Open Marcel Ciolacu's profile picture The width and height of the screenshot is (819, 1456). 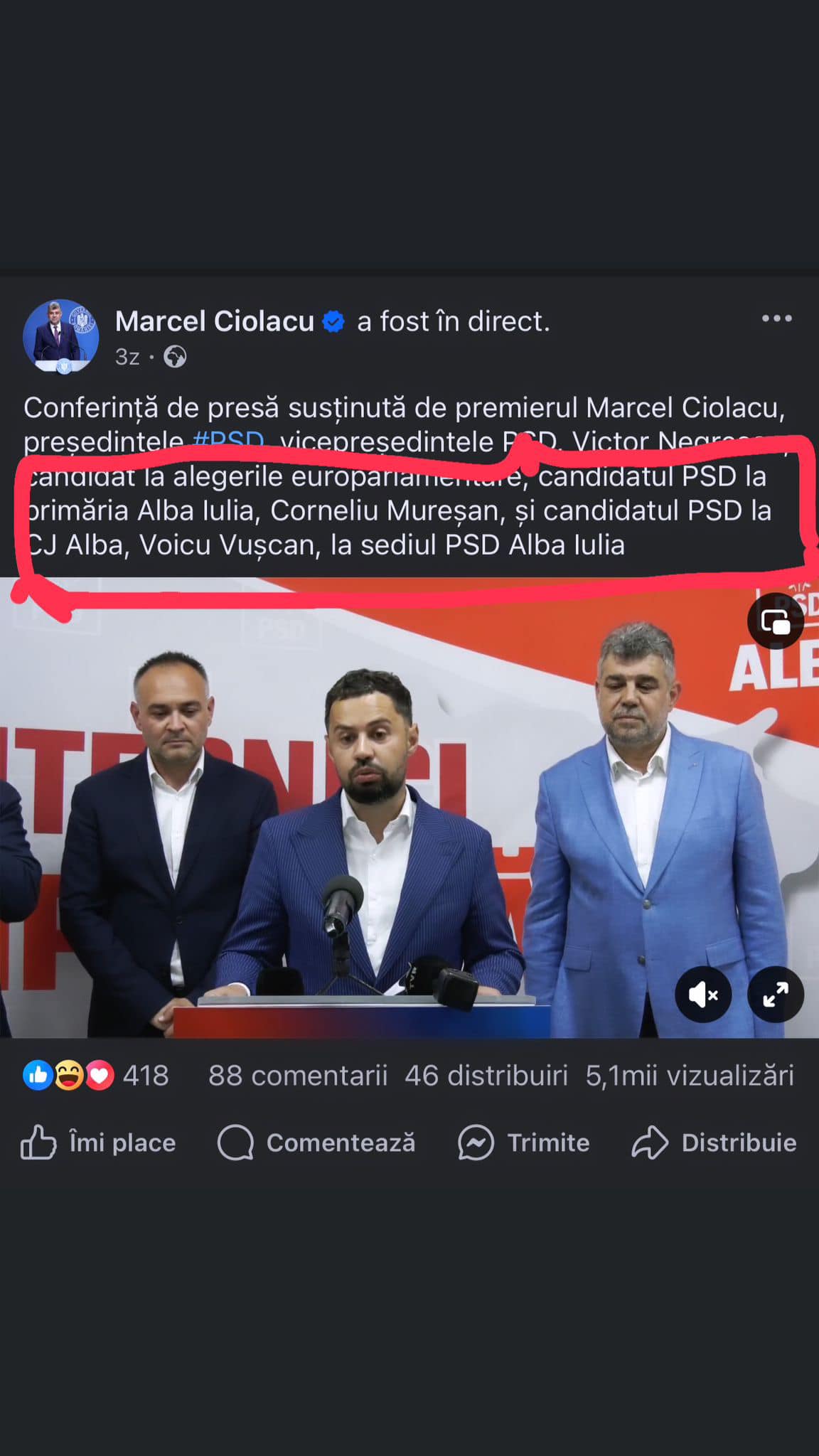point(60,336)
